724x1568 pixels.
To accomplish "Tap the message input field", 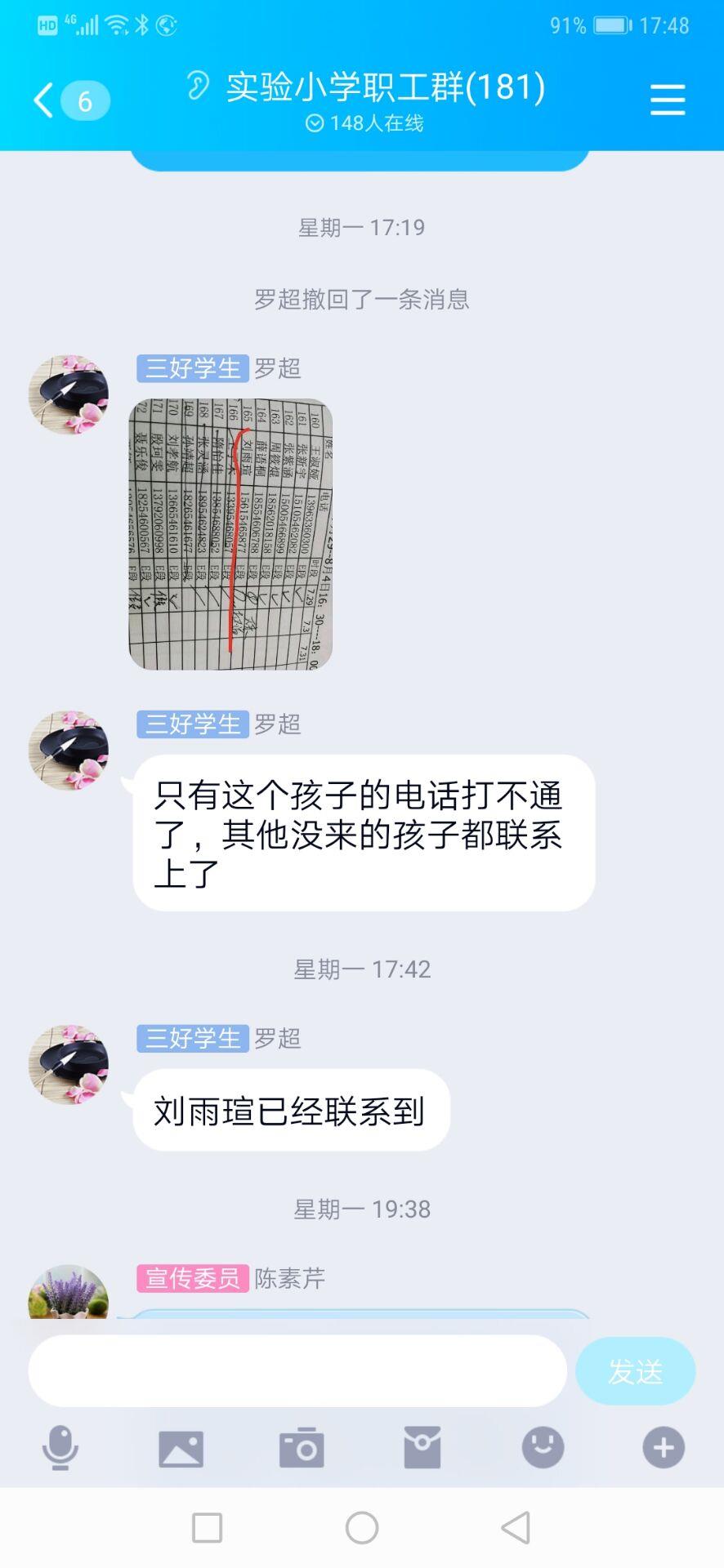I will click(297, 1370).
